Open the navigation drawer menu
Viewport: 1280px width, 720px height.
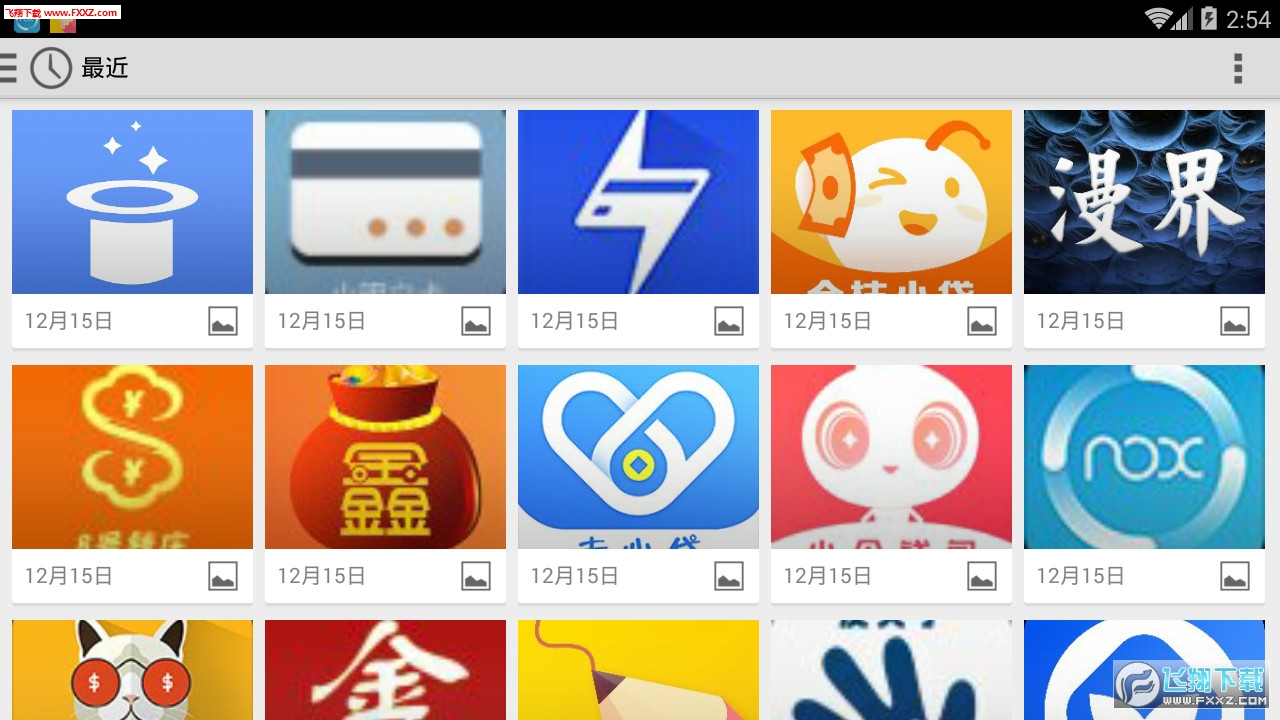pyautogui.click(x=9, y=68)
